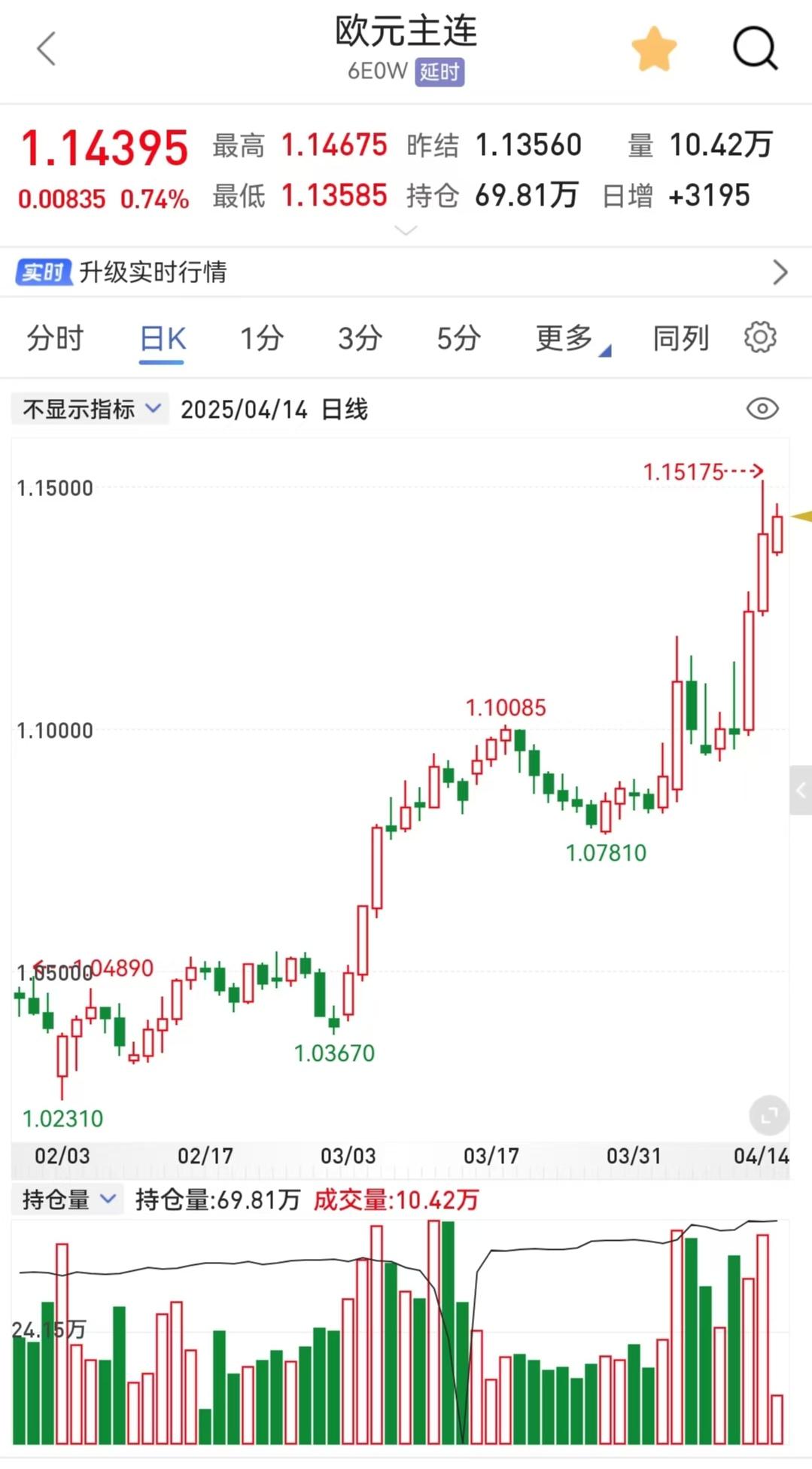Switch to the 分时 chart tab
This screenshot has width=812, height=1469.
pyautogui.click(x=55, y=339)
